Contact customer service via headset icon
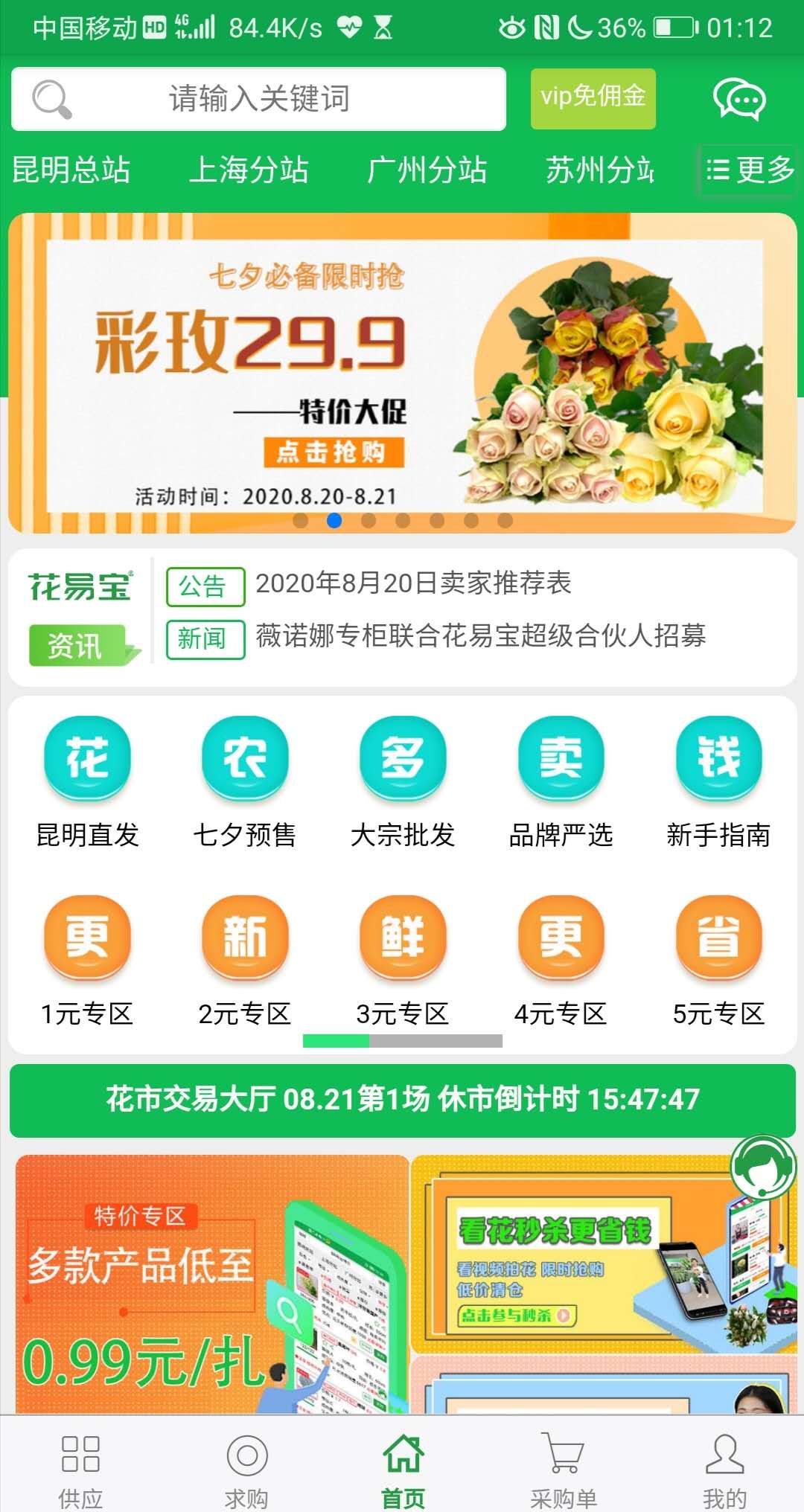 763,1167
